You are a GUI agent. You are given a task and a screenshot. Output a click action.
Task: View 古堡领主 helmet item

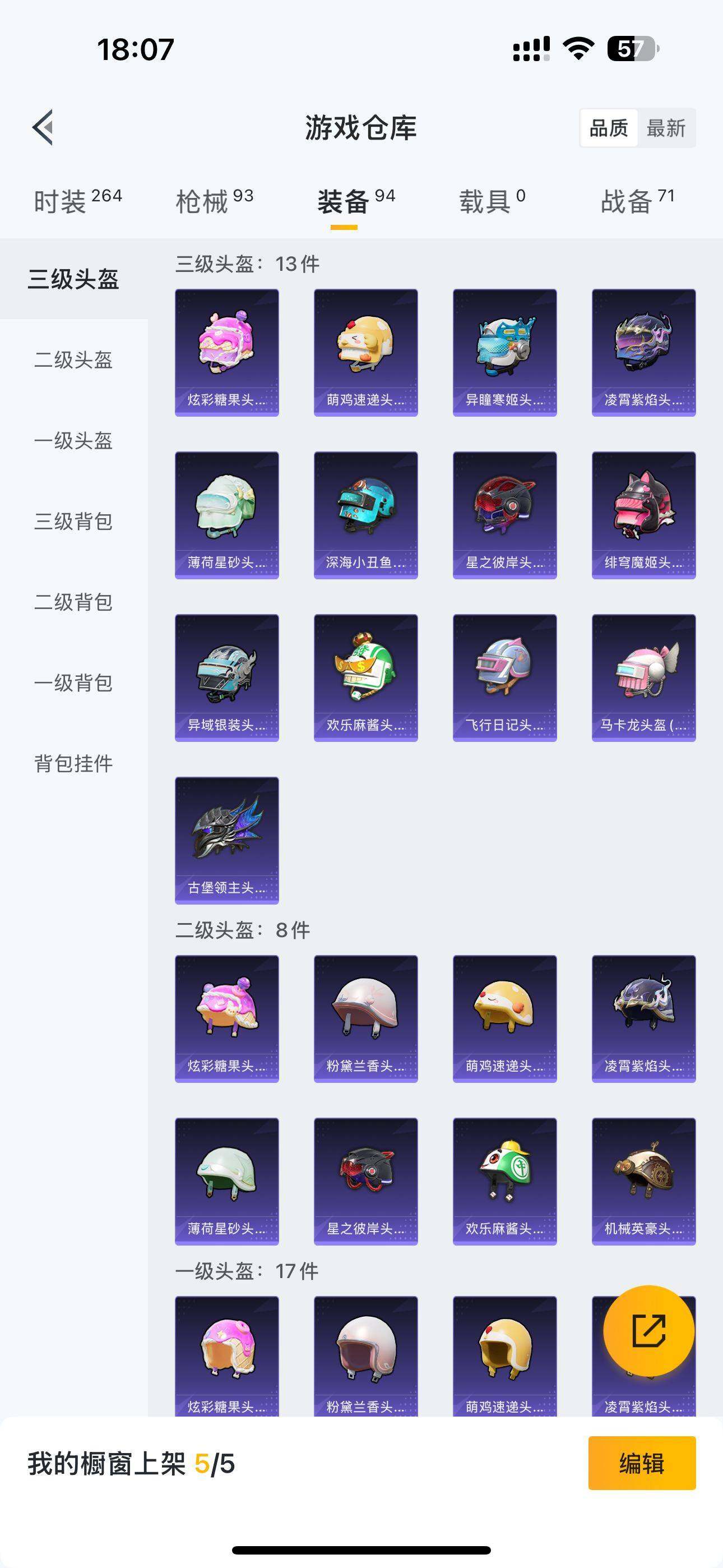[x=227, y=840]
